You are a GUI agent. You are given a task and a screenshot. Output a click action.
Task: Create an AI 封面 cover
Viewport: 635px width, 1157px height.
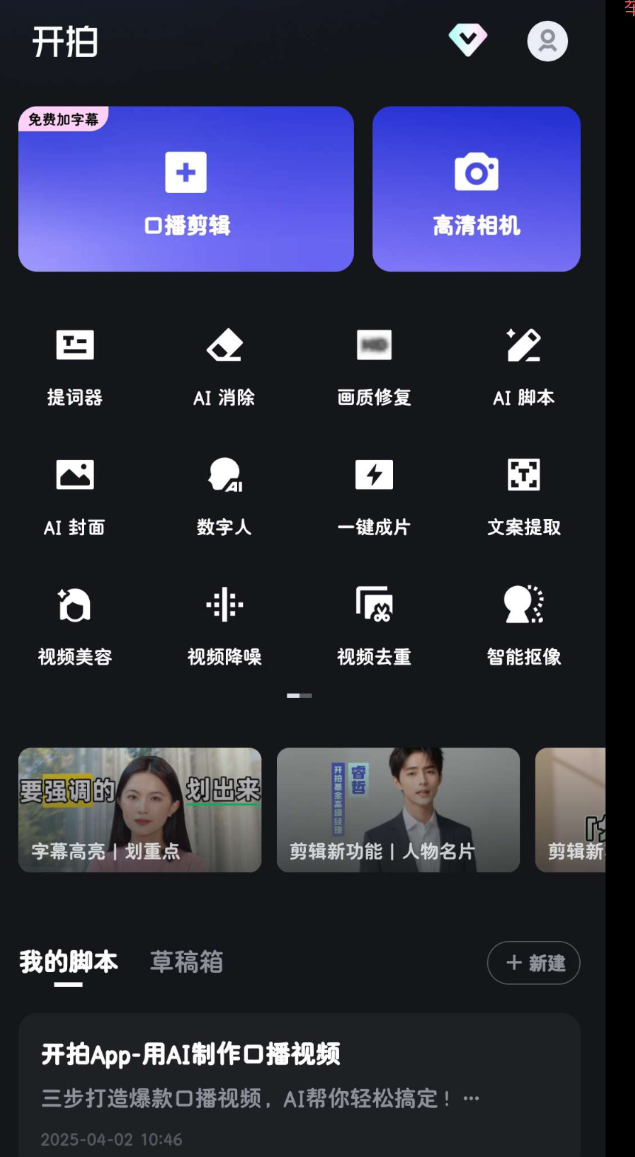[x=75, y=496]
